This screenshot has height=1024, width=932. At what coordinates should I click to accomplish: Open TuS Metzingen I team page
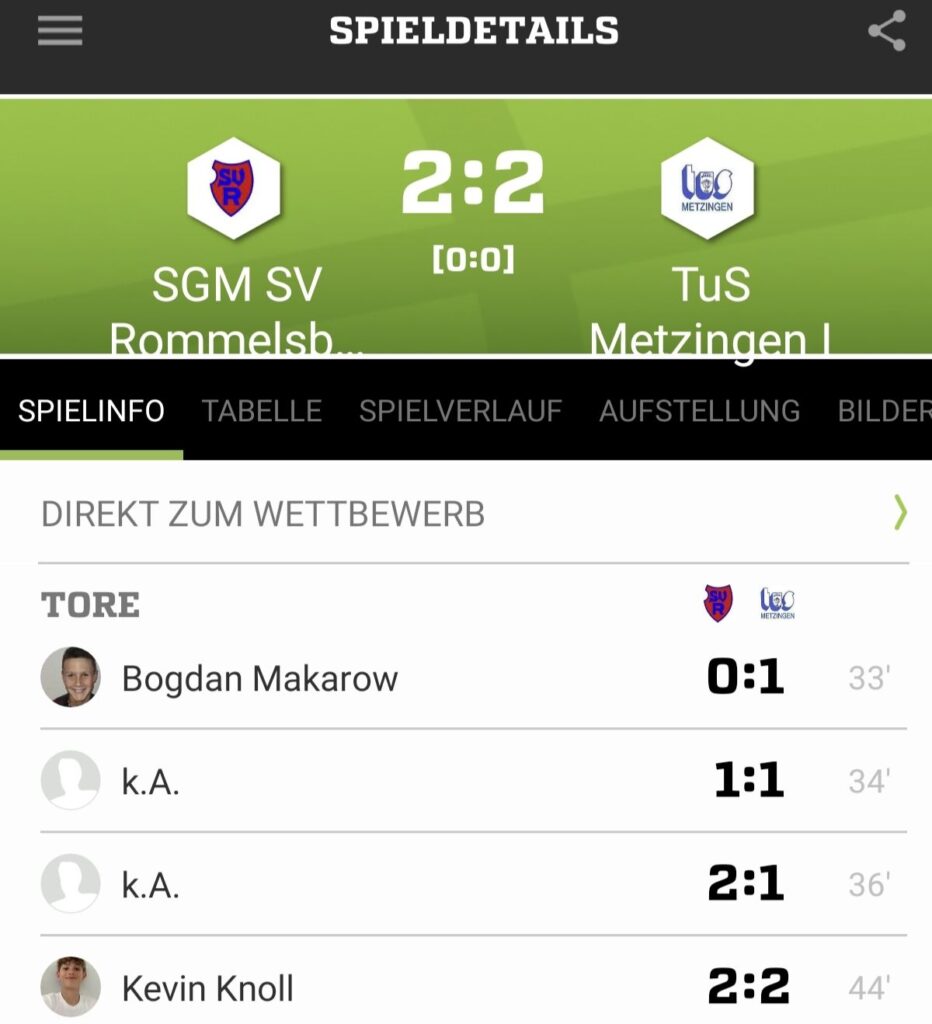(x=708, y=190)
